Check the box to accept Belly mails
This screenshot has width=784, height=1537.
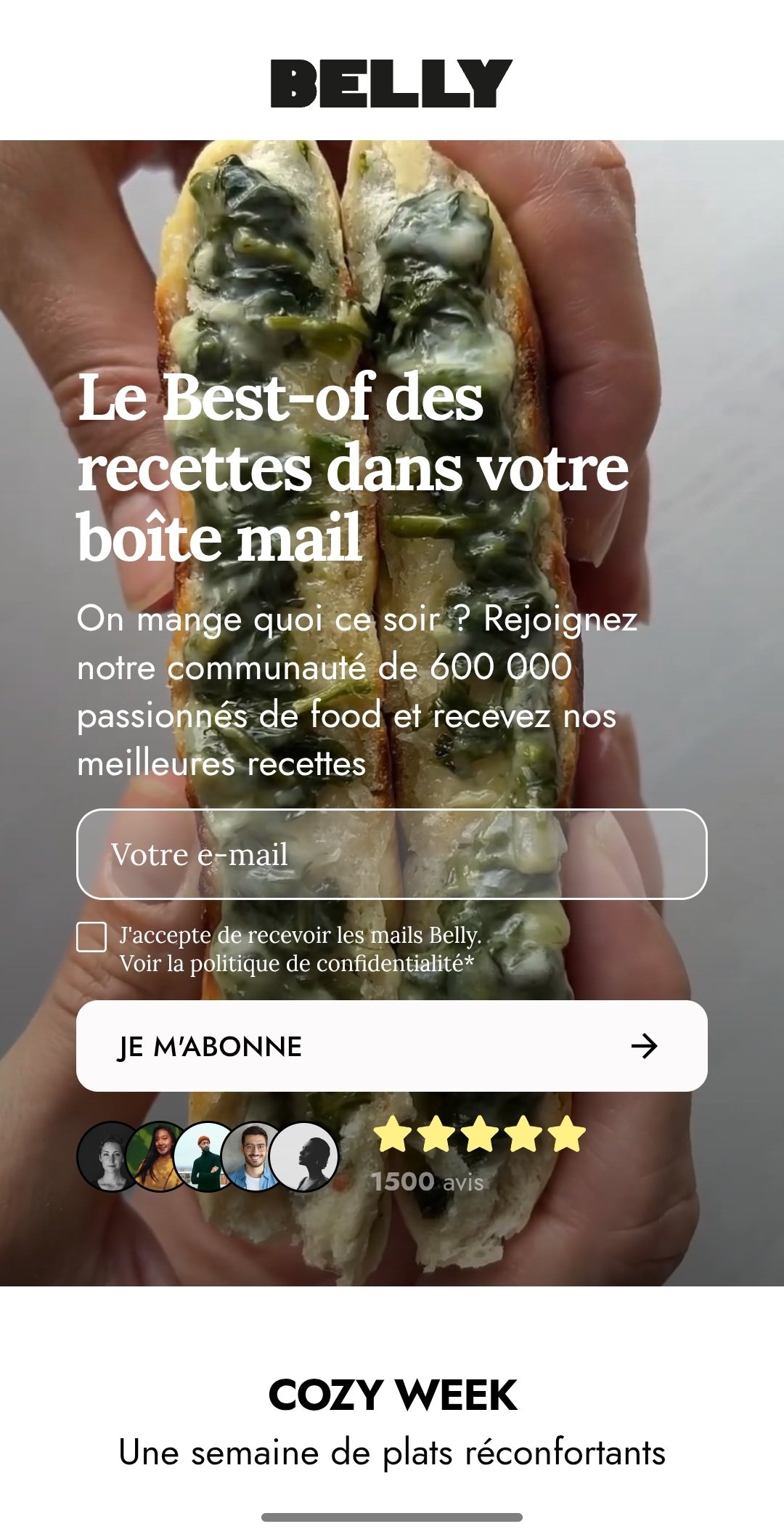(92, 937)
